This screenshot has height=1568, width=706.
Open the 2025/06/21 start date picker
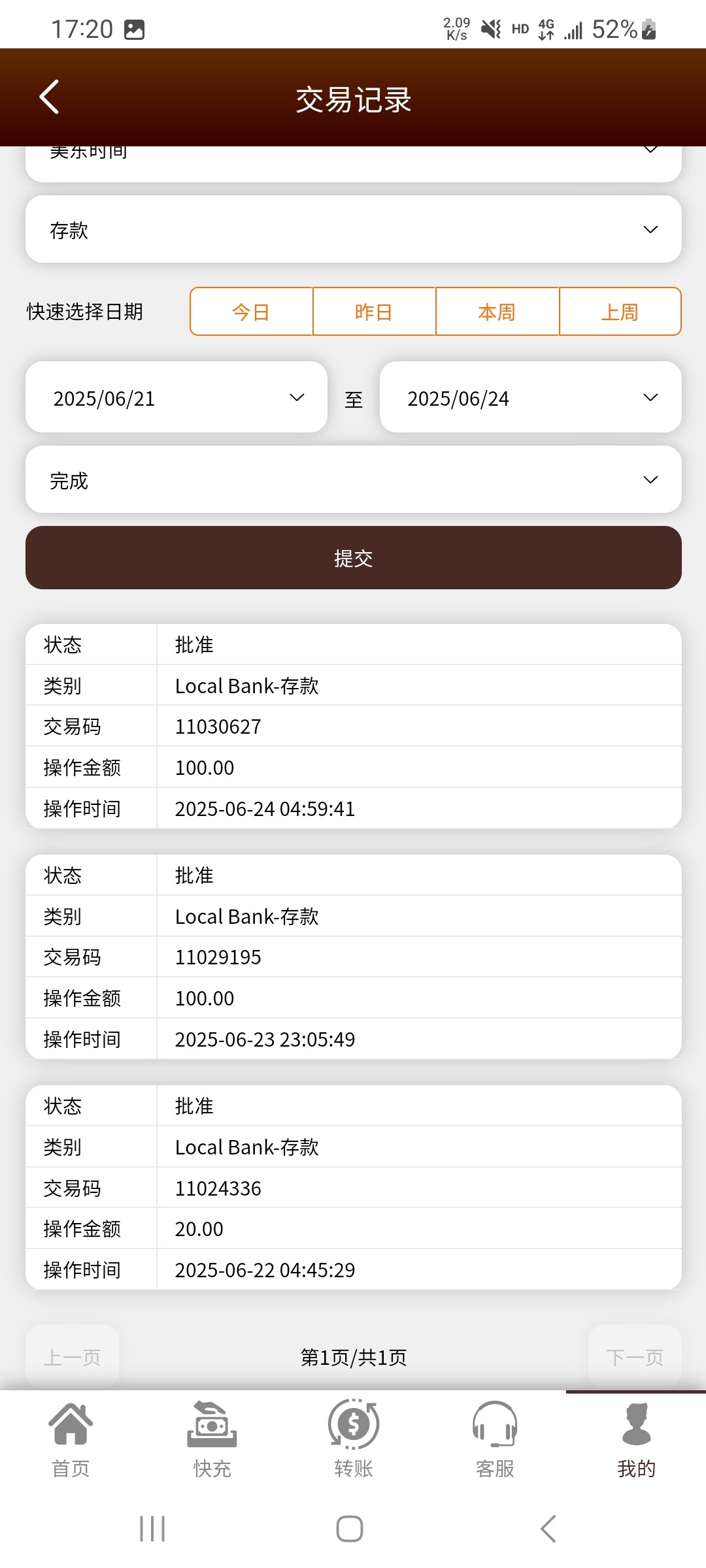point(175,397)
